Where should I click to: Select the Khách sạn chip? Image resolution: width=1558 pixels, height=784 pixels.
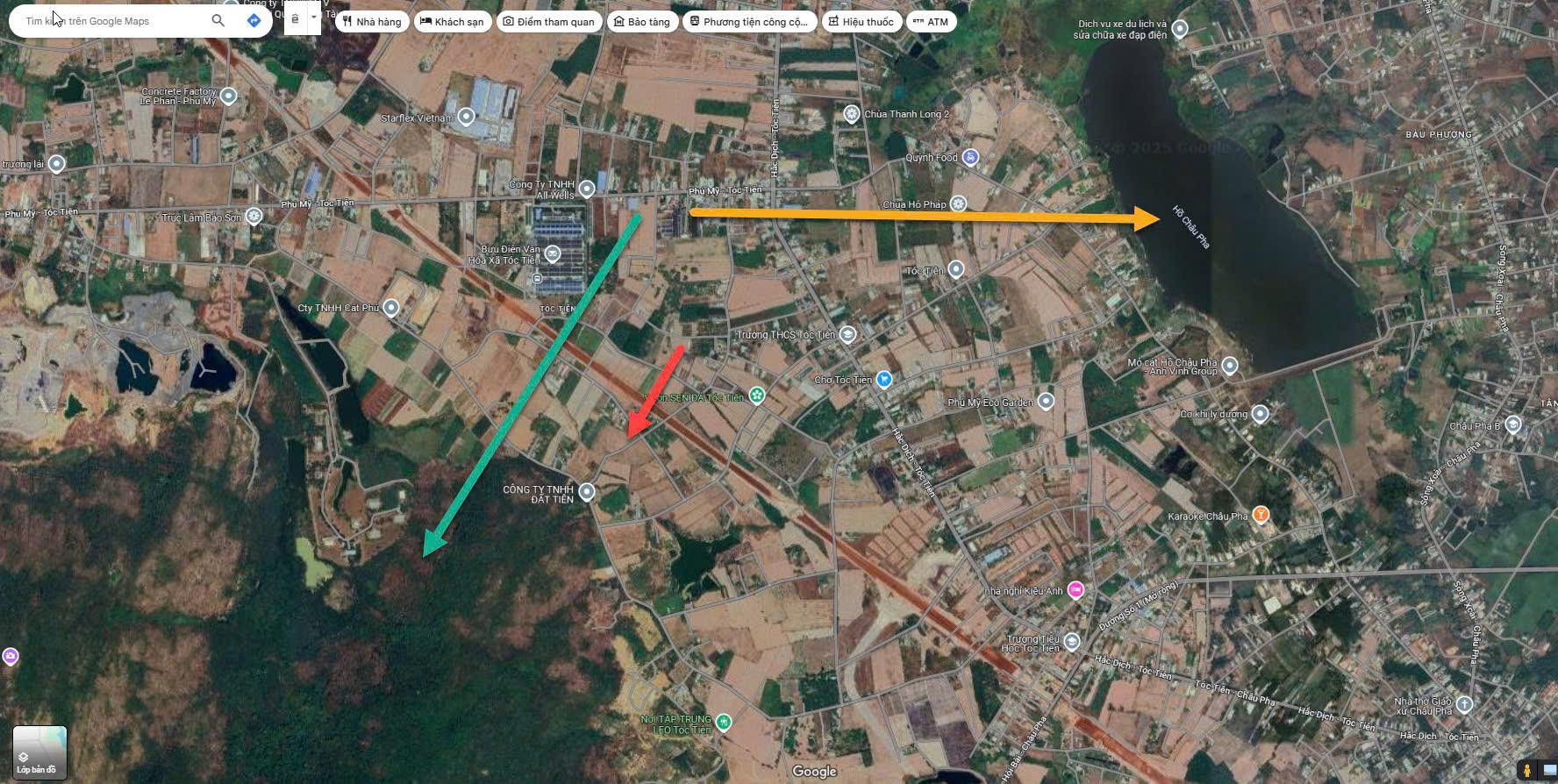coord(452,22)
